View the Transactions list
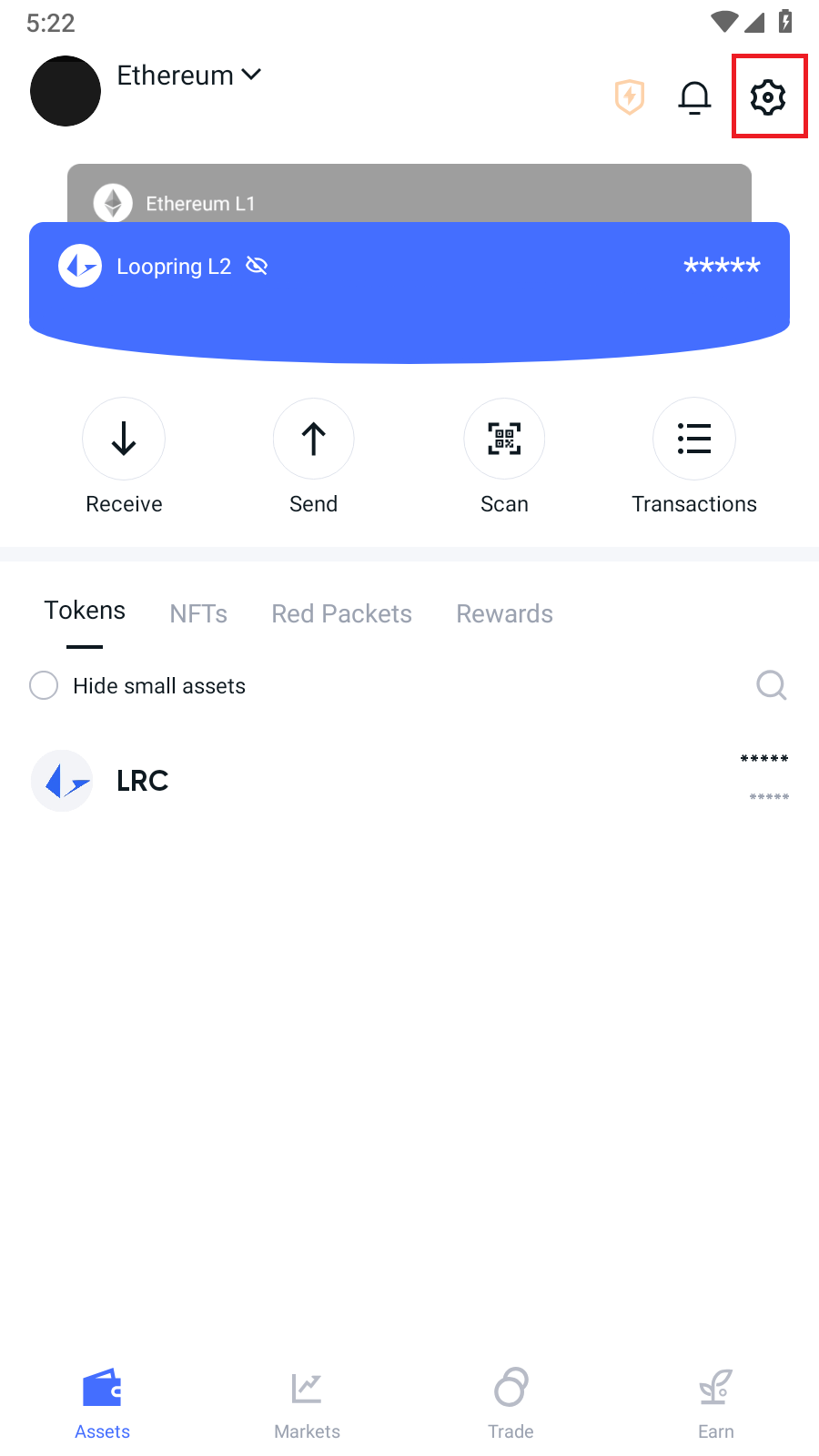819x1456 pixels. pos(694,458)
